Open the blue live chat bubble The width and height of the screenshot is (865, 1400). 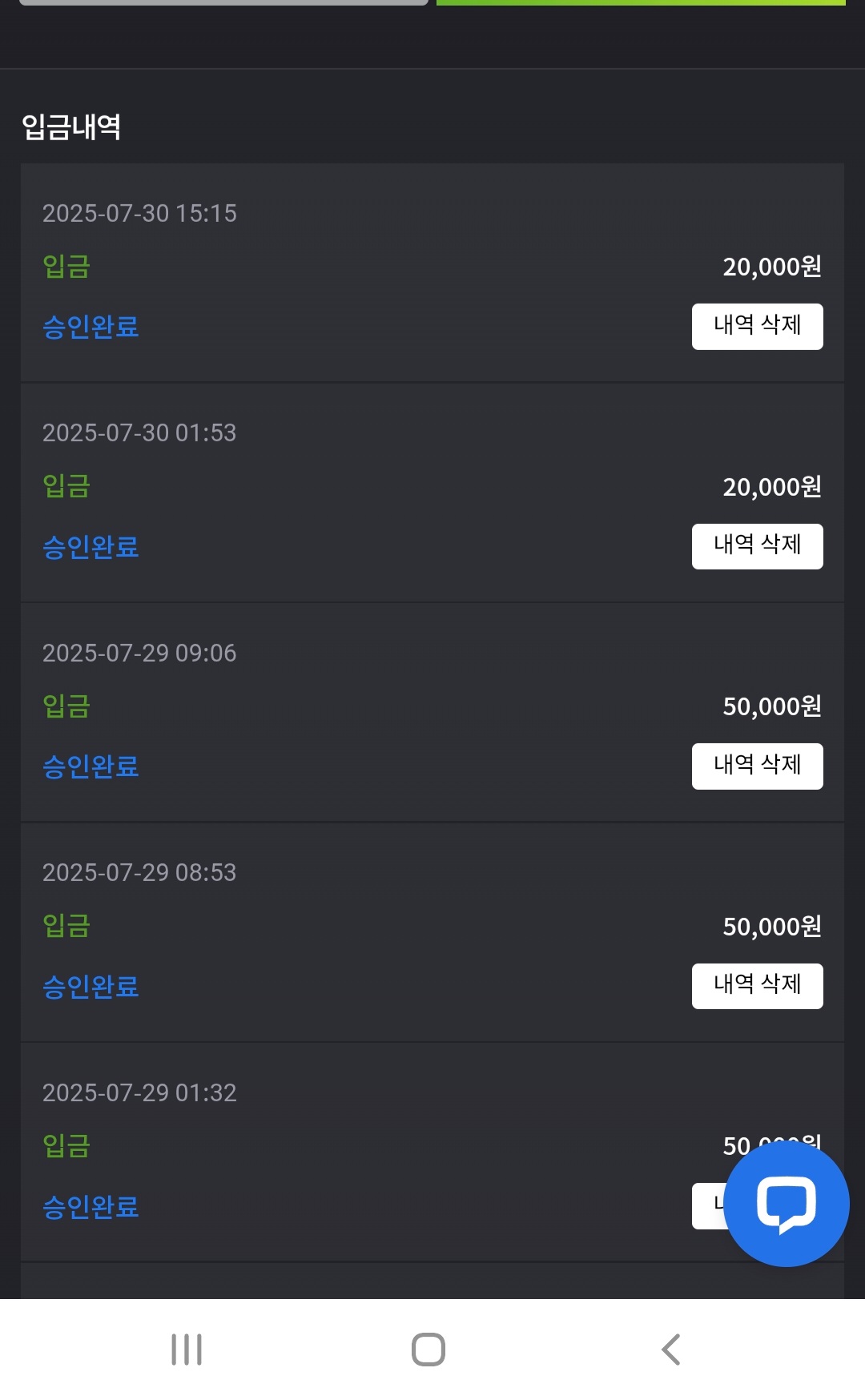tap(786, 1204)
